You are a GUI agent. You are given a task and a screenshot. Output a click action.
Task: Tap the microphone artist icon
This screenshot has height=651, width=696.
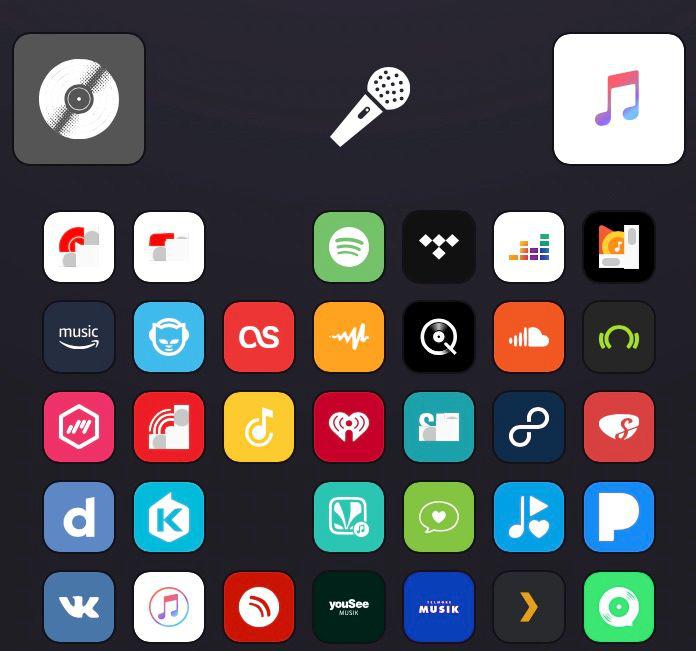(370, 106)
